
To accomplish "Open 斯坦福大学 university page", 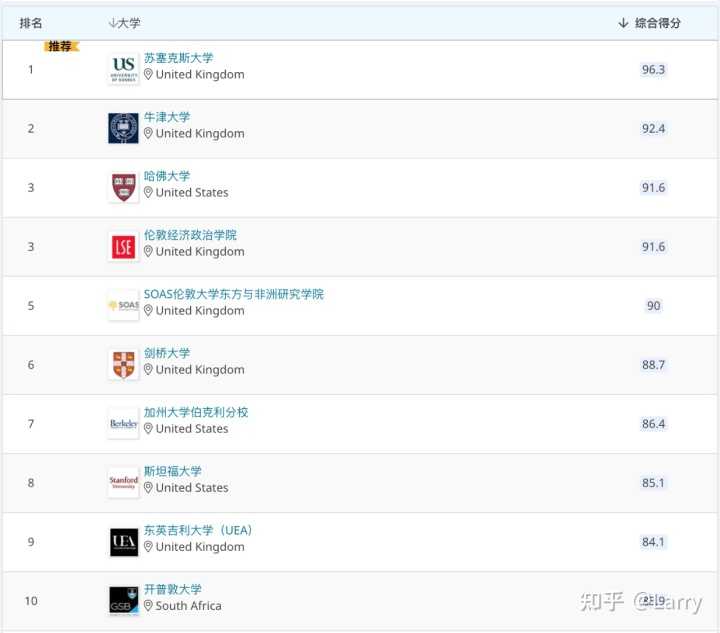I will tap(172, 471).
